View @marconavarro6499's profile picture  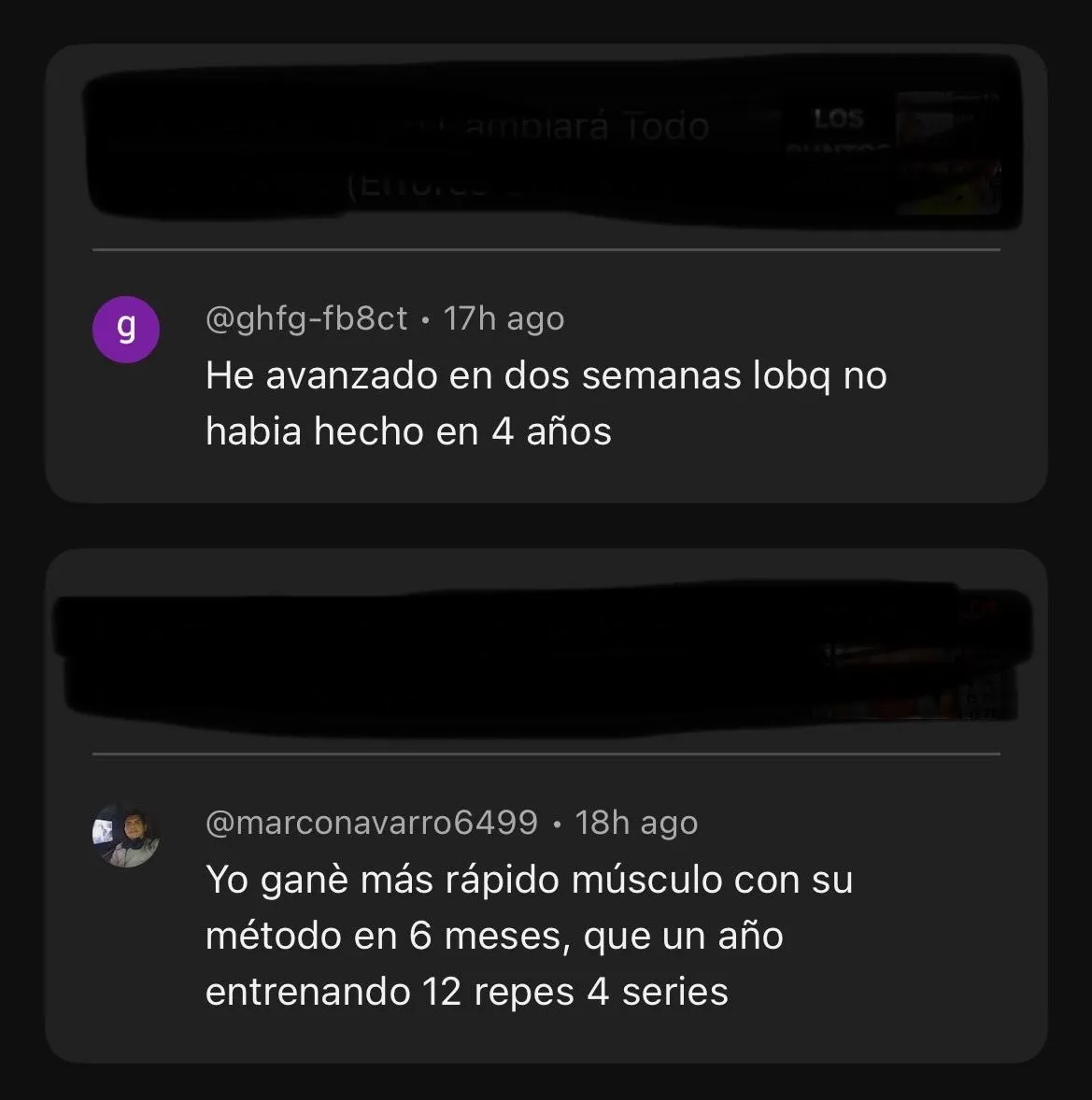tap(126, 834)
